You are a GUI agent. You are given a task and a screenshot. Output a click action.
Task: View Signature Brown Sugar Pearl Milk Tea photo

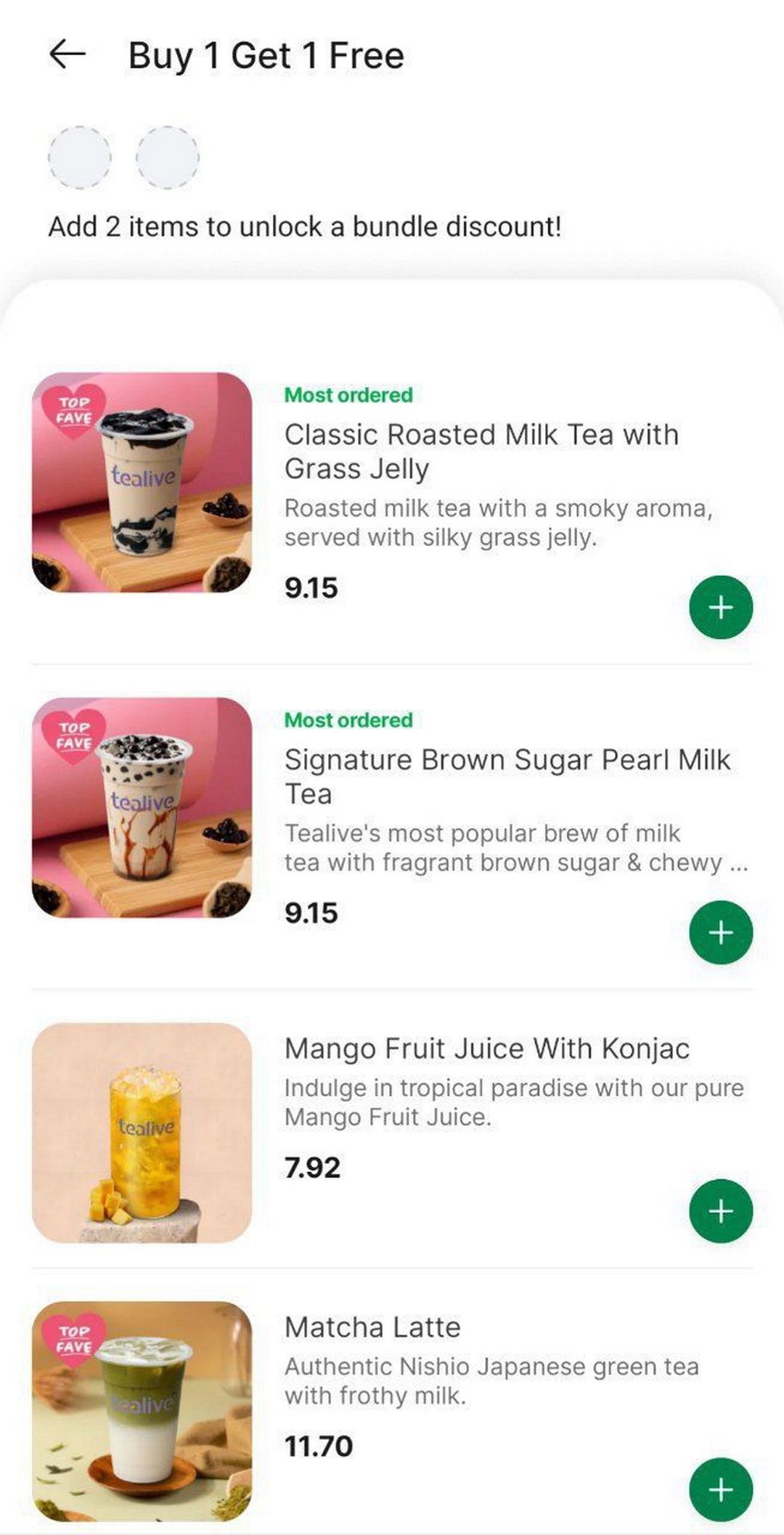(142, 807)
